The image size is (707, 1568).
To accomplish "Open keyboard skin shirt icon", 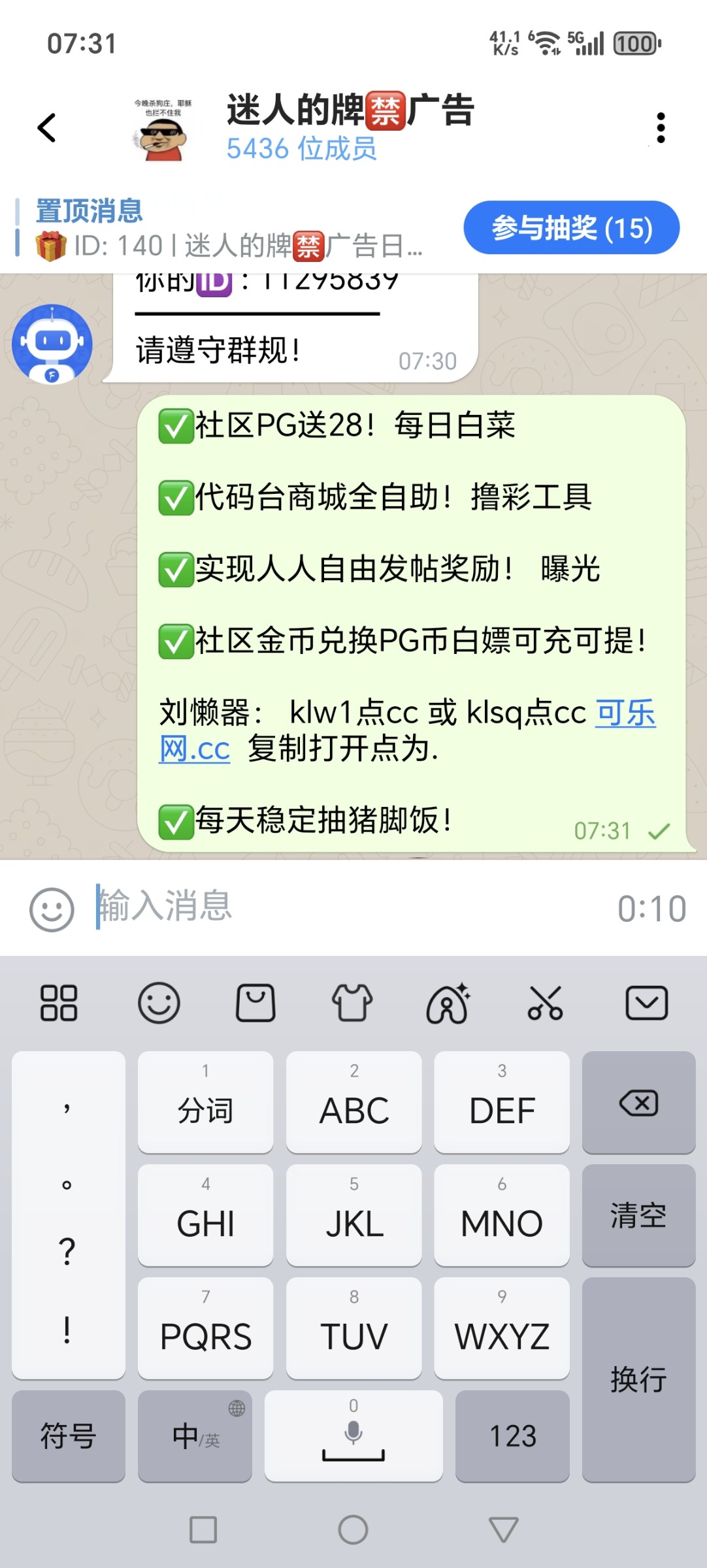I will (352, 1003).
